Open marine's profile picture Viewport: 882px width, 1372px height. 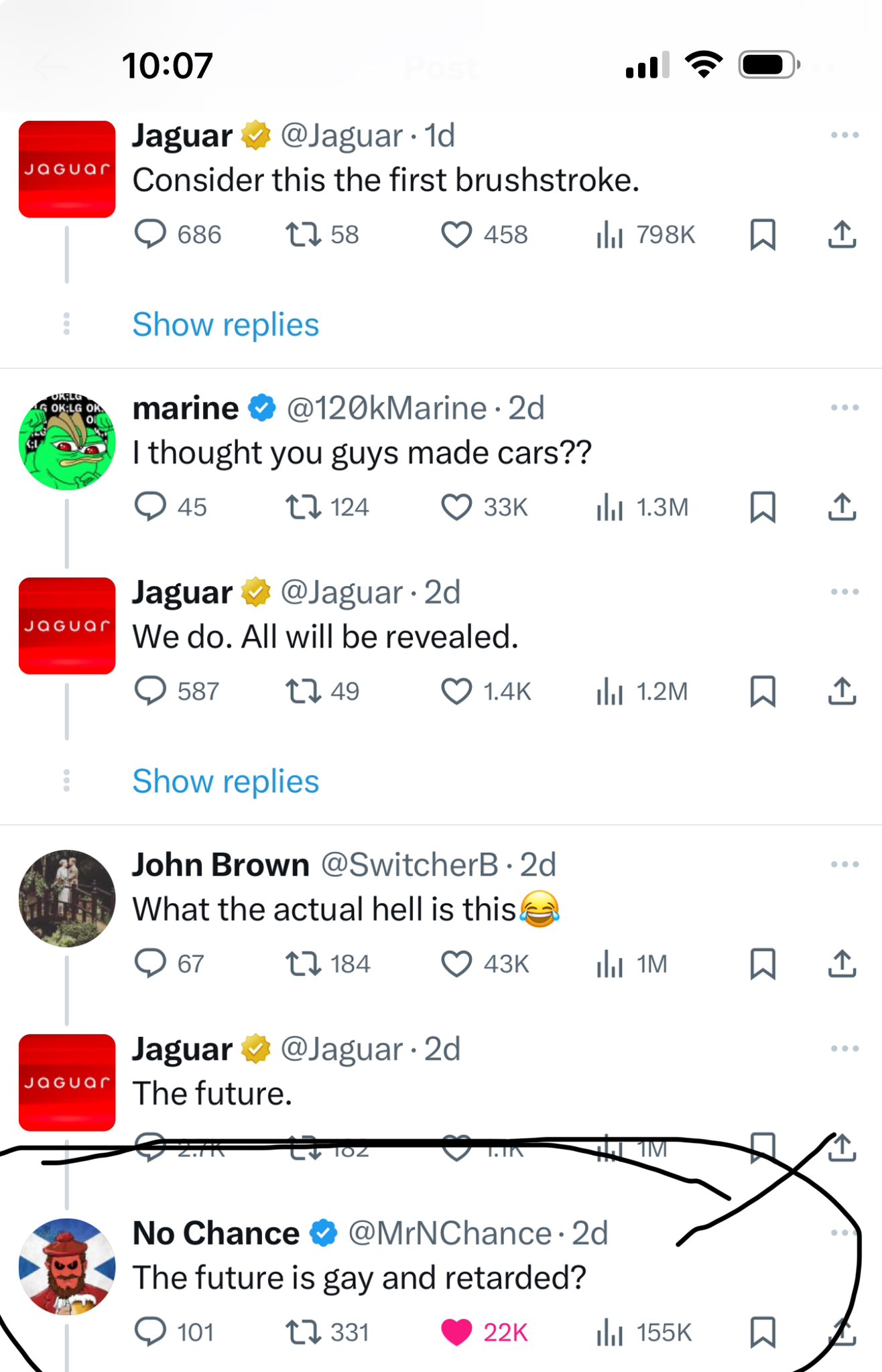[67, 442]
